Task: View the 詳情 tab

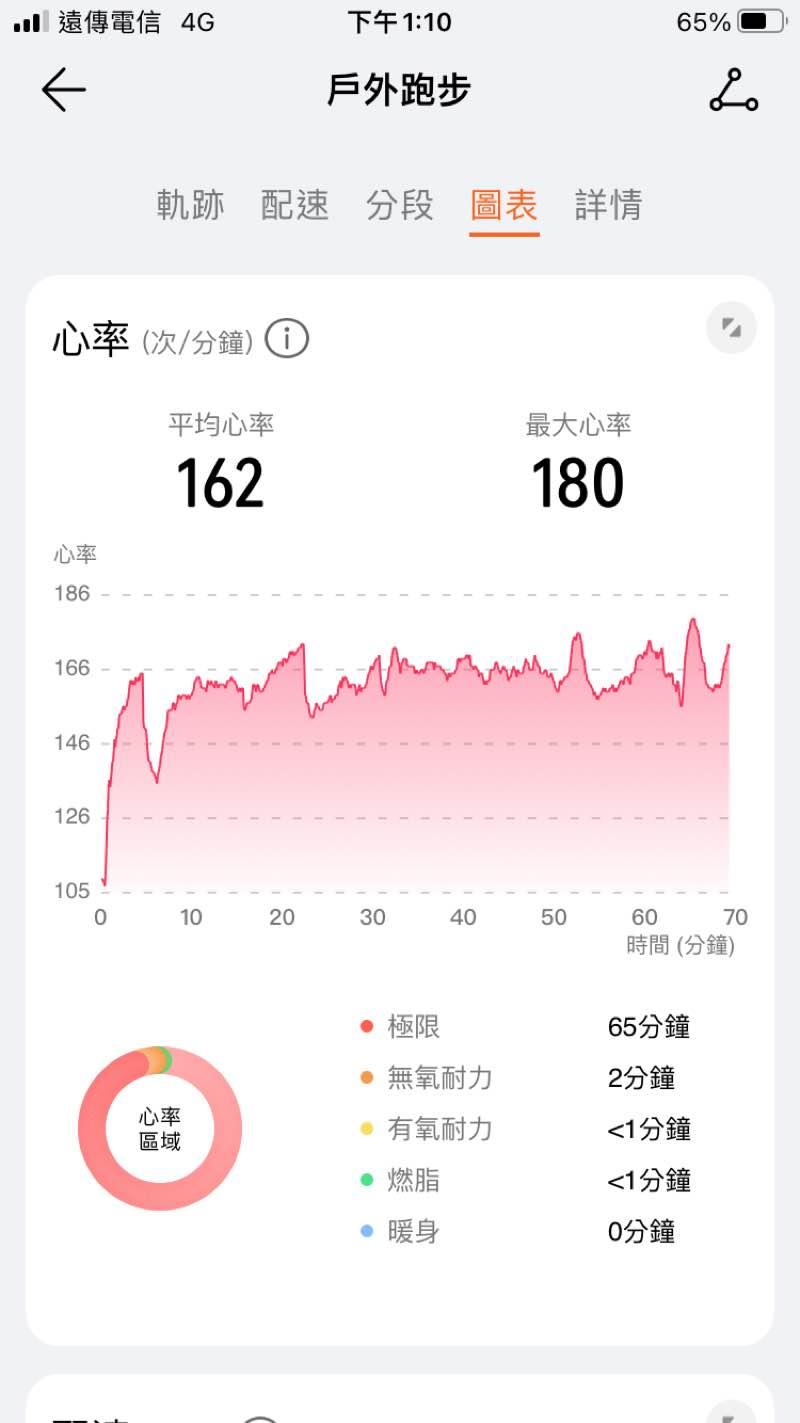Action: coord(608,205)
